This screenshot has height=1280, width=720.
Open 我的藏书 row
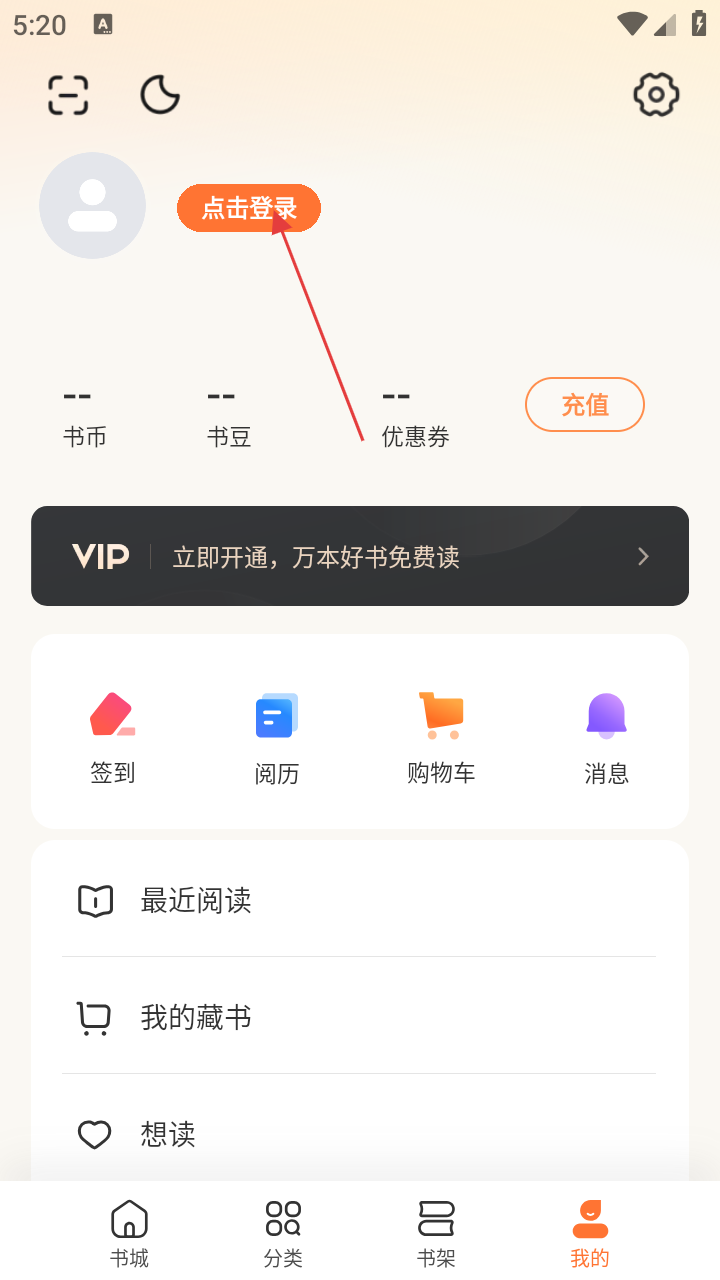360,1017
